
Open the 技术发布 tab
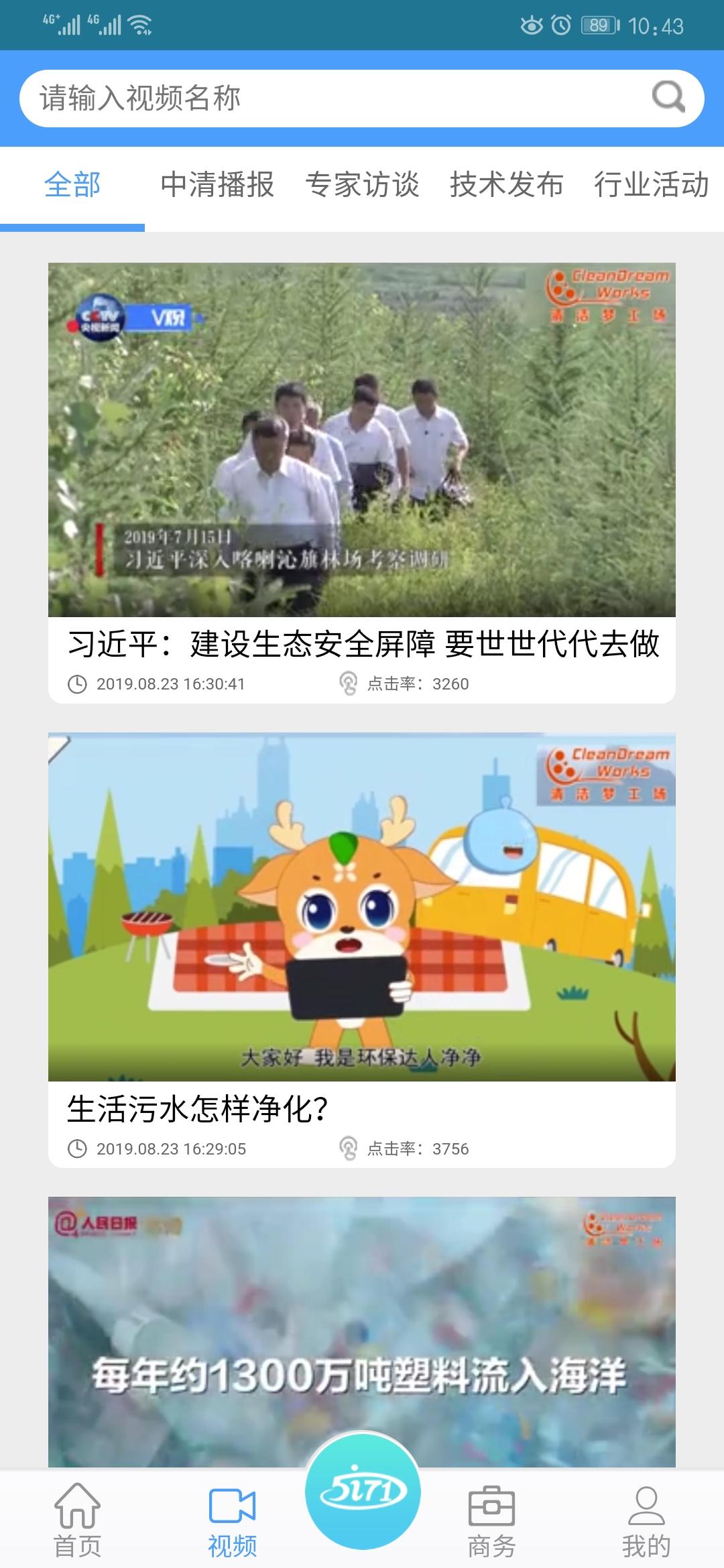[x=507, y=186]
